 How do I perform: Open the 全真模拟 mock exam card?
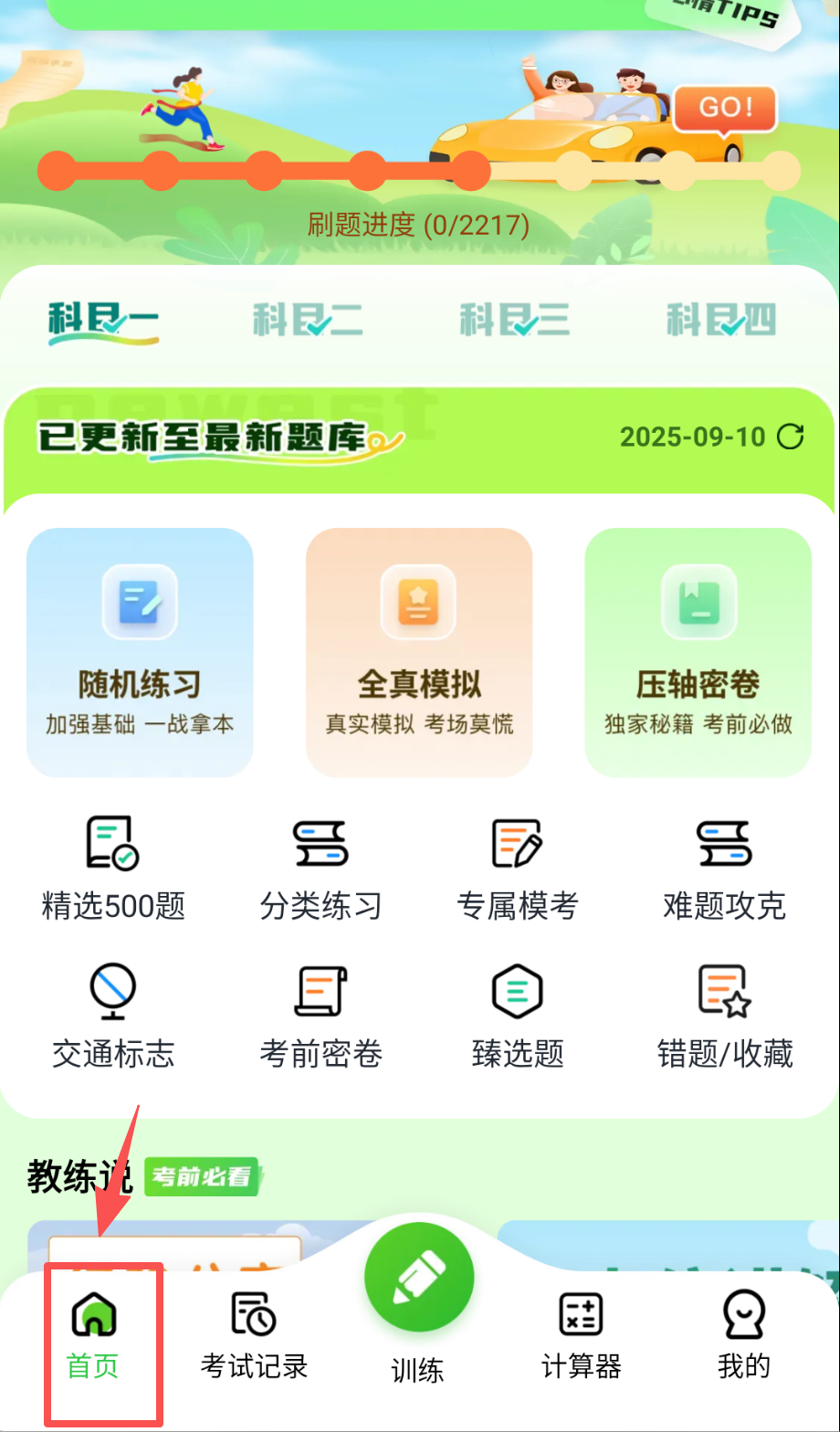click(419, 652)
